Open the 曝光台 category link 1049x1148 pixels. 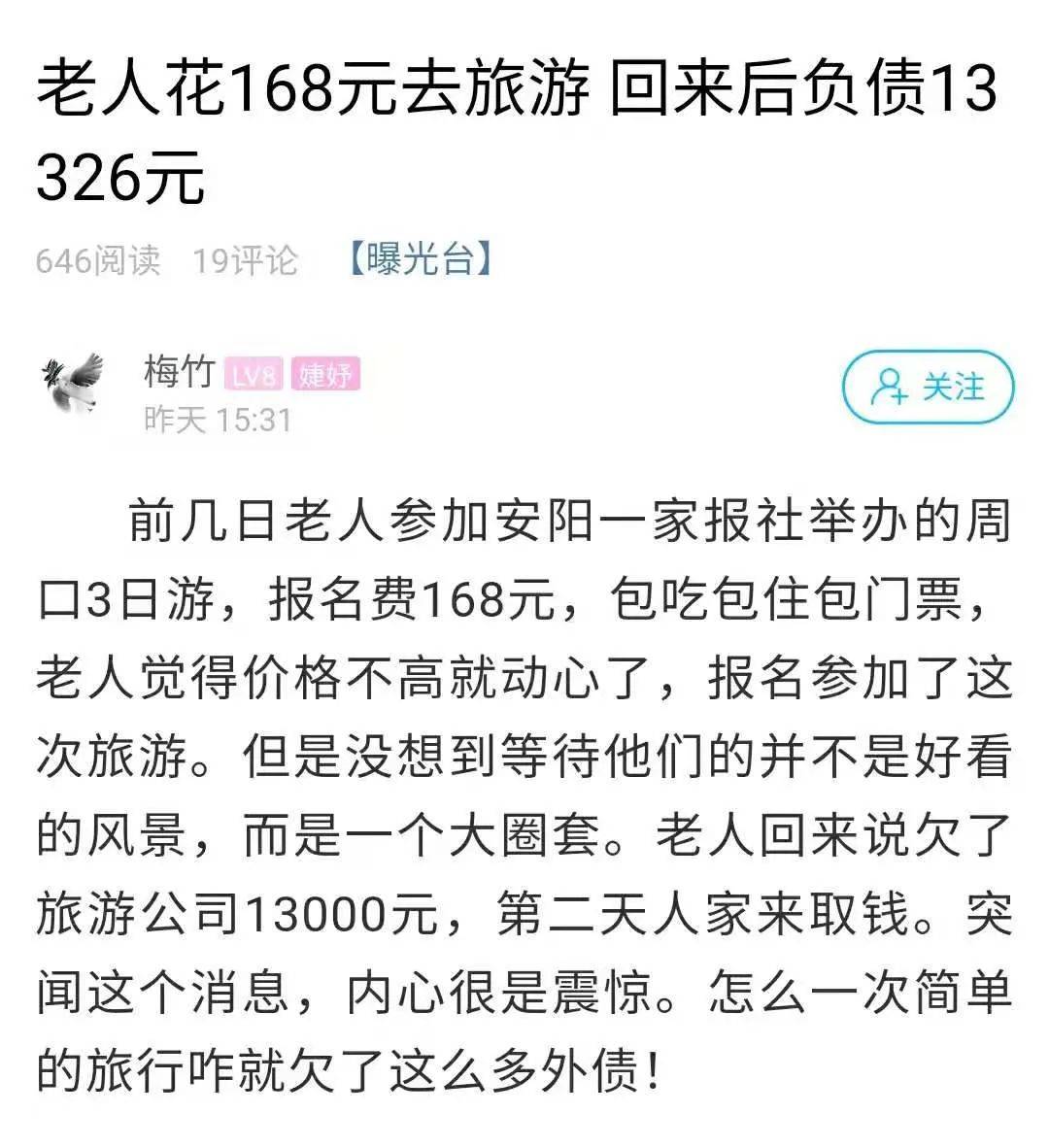click(x=420, y=259)
